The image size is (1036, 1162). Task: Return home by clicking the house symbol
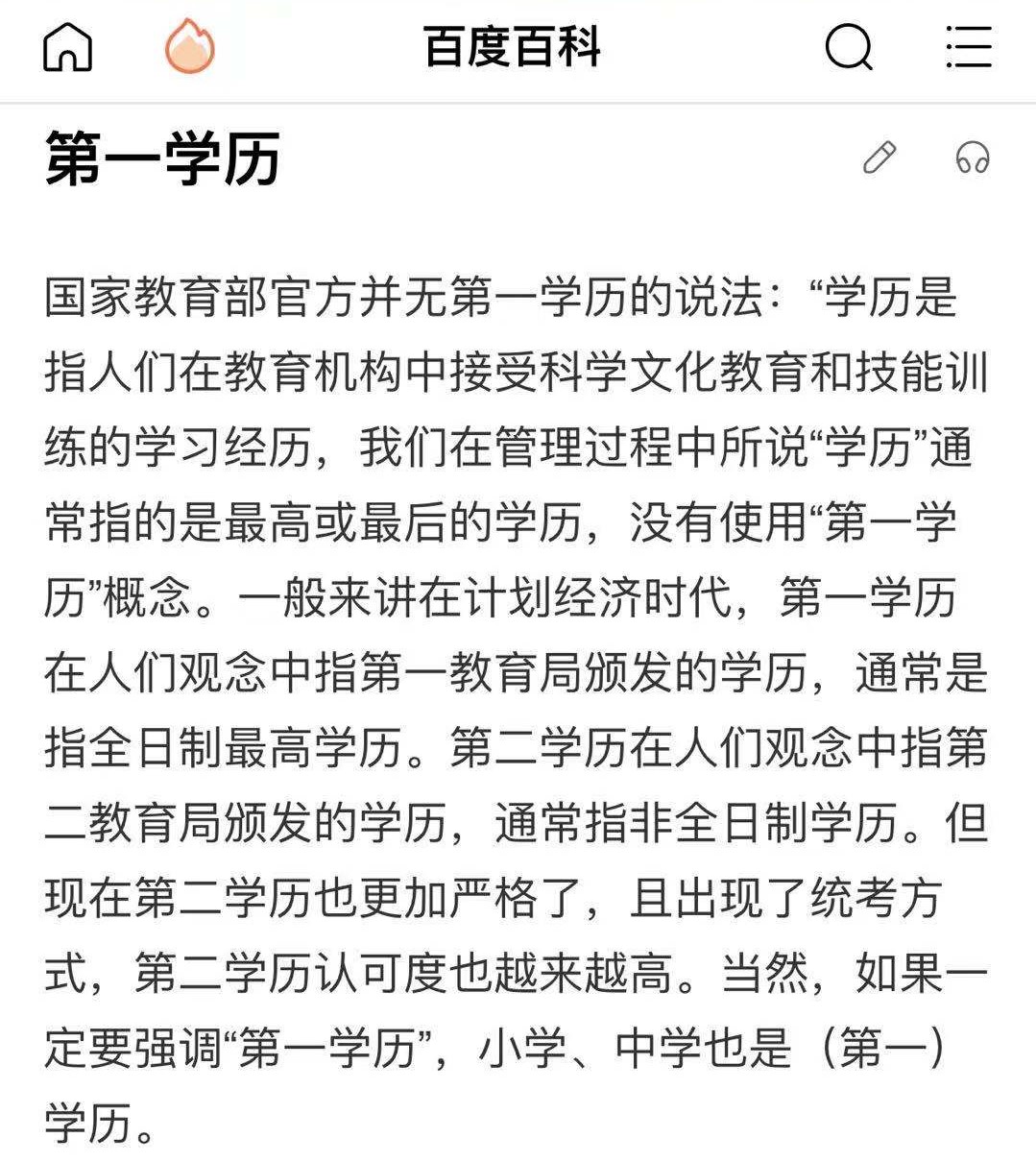point(69,45)
